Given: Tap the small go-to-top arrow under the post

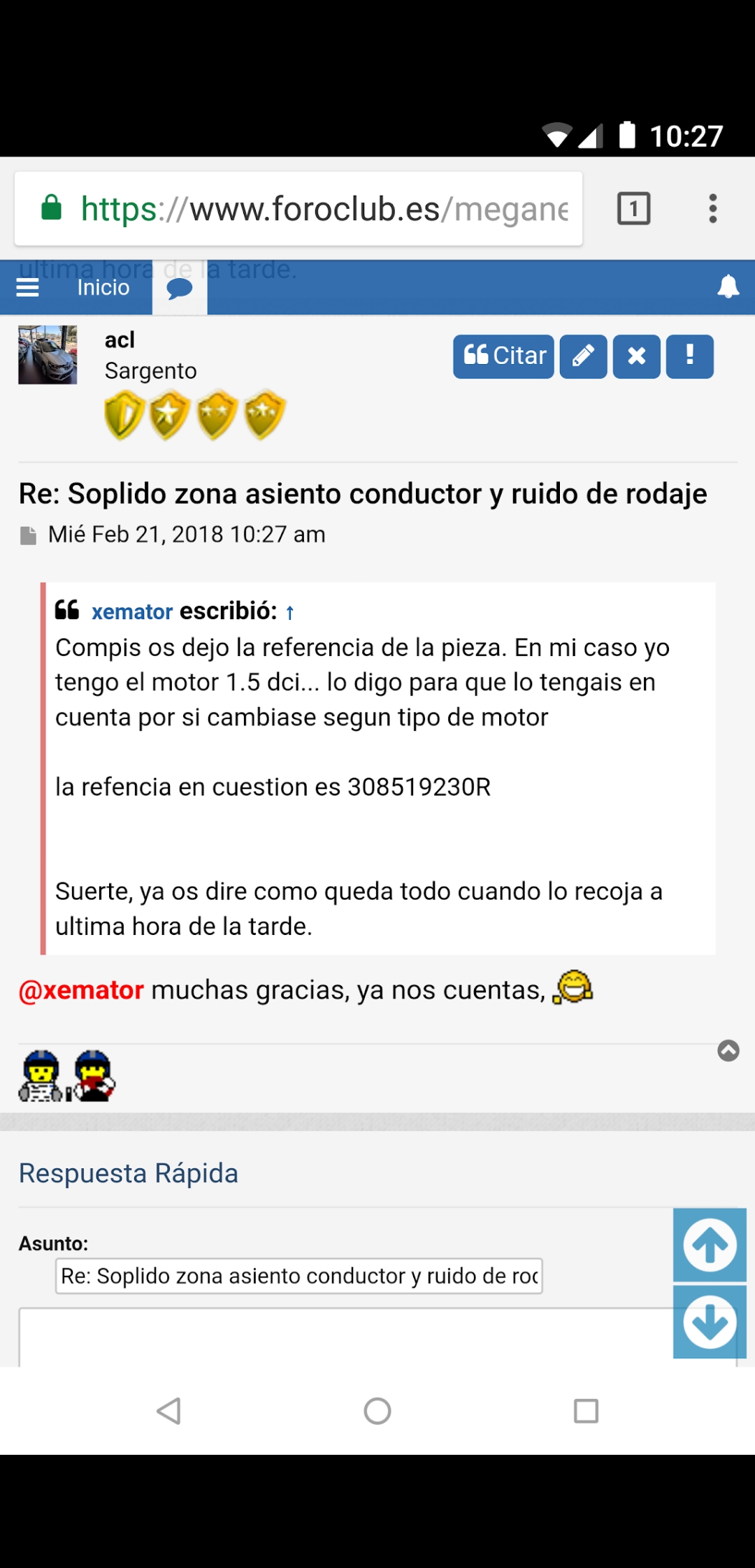Looking at the screenshot, I should (x=728, y=1050).
